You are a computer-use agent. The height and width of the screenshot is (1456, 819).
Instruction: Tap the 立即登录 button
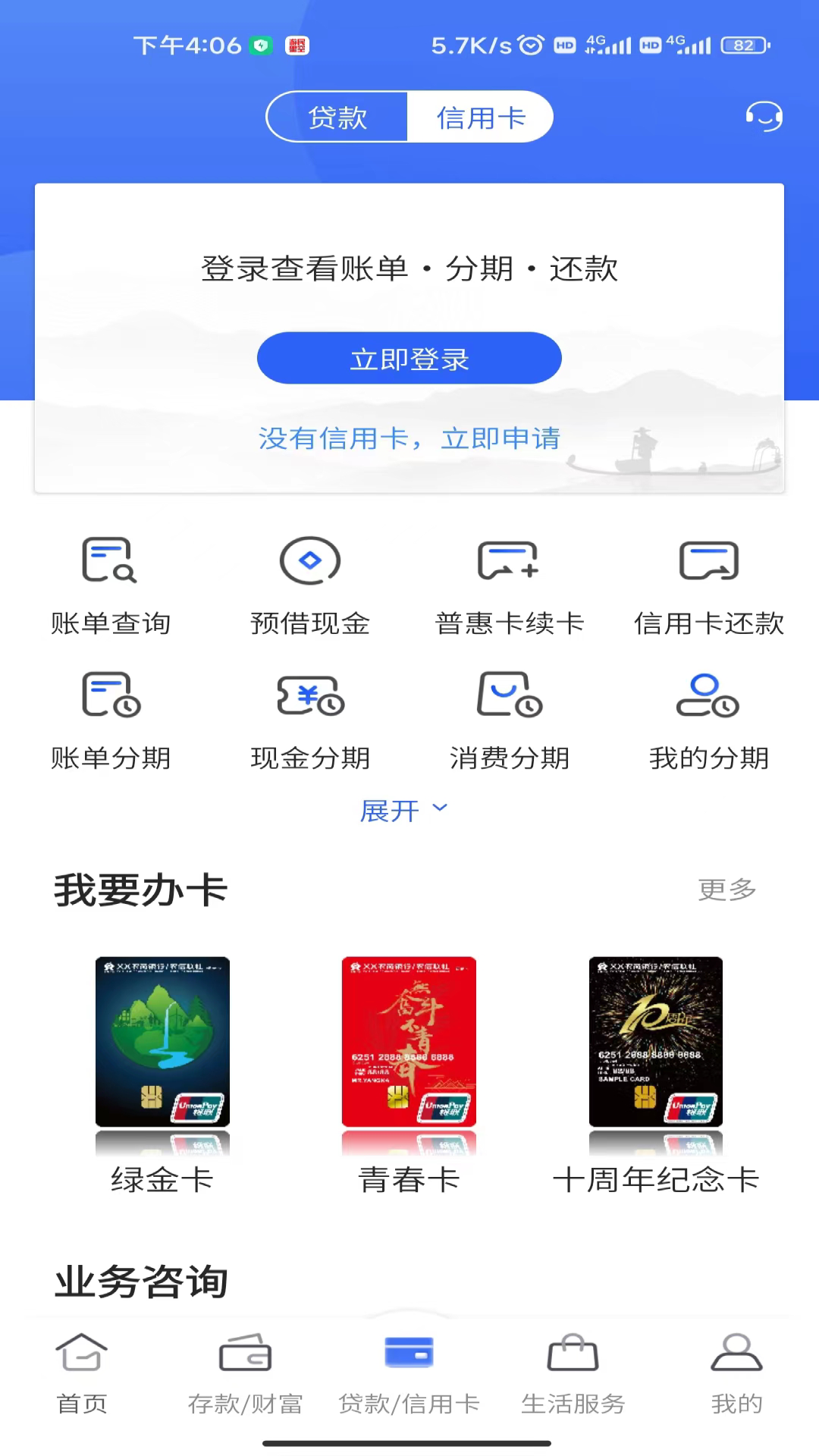tap(409, 358)
